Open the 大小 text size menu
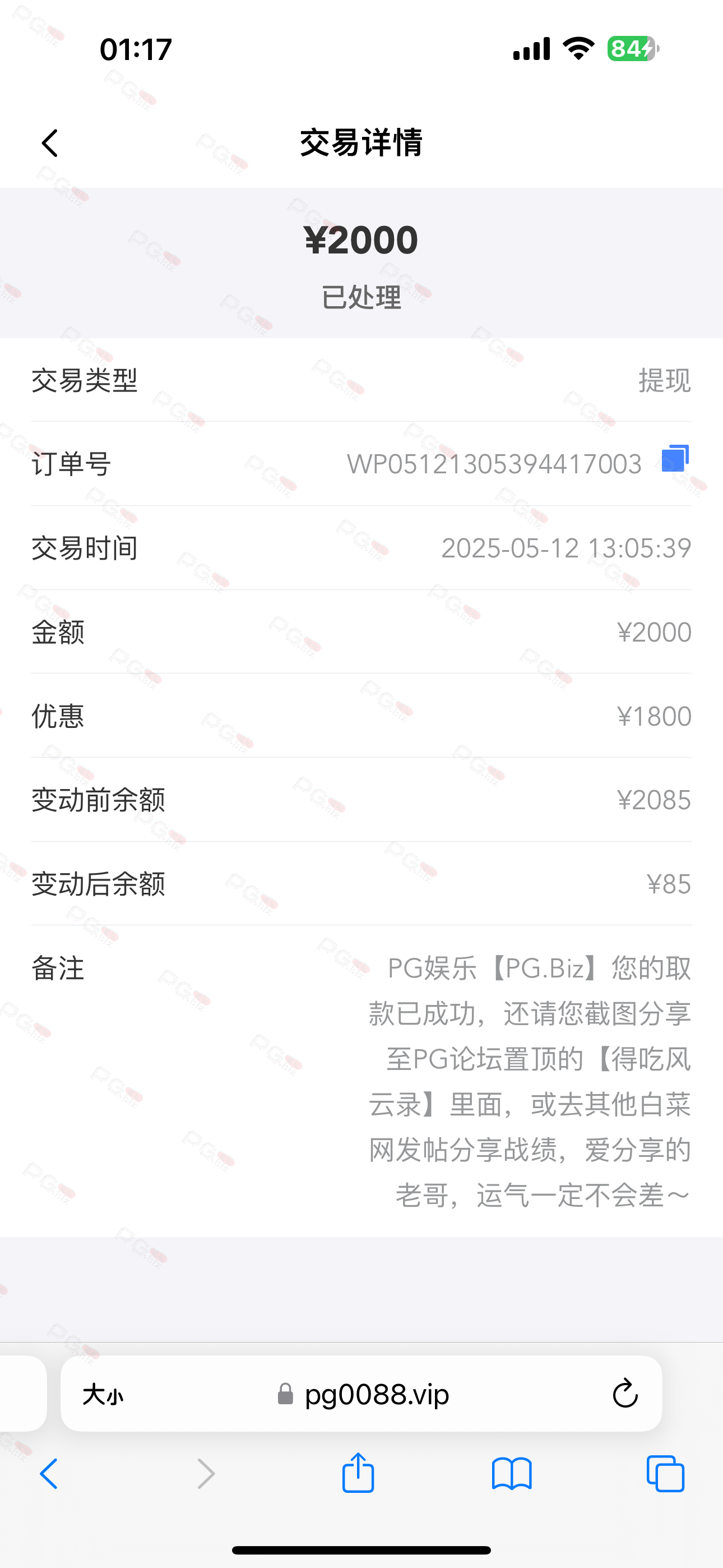The height and width of the screenshot is (1568, 723). point(103,1394)
